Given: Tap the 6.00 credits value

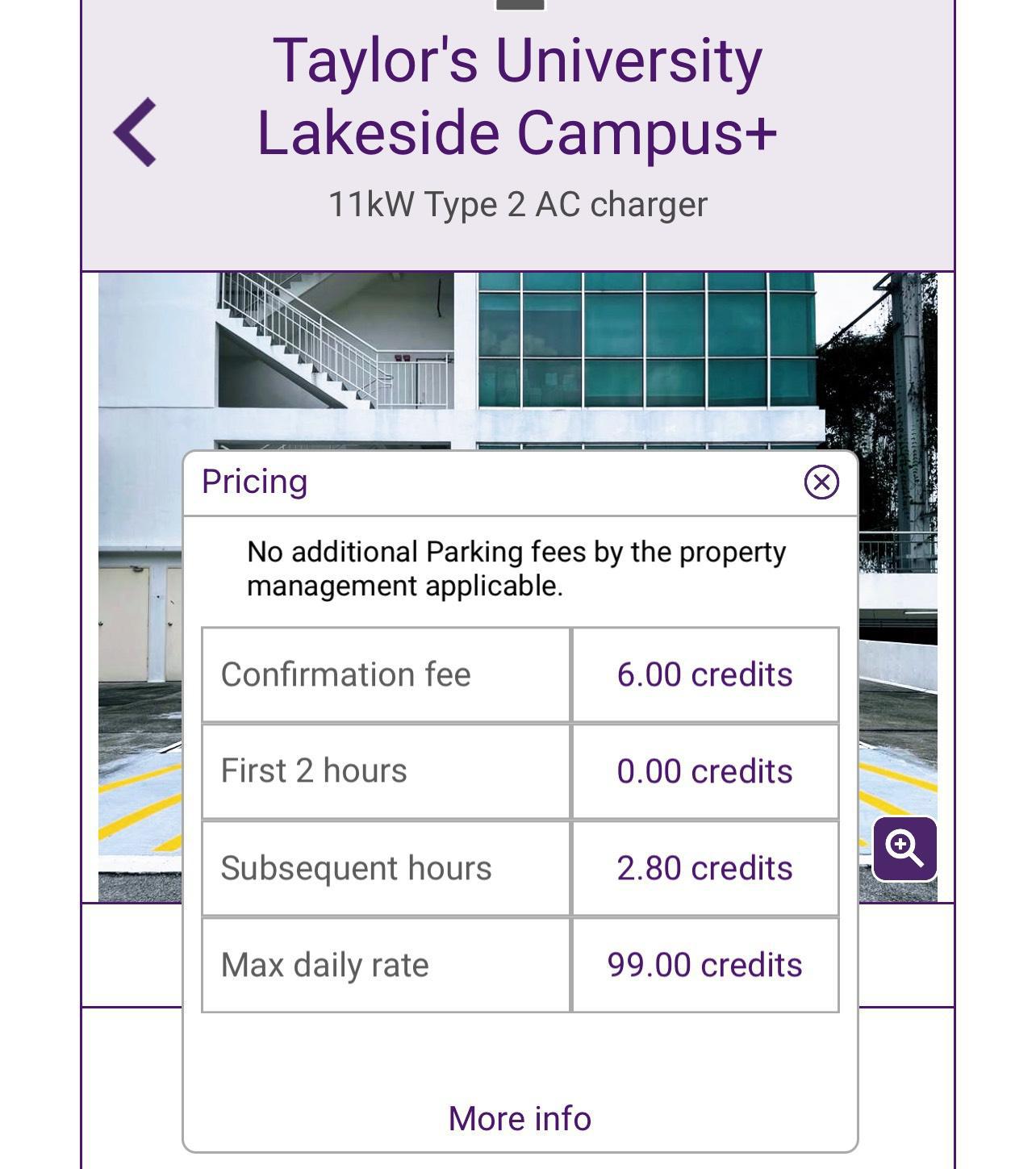Looking at the screenshot, I should pyautogui.click(x=704, y=674).
